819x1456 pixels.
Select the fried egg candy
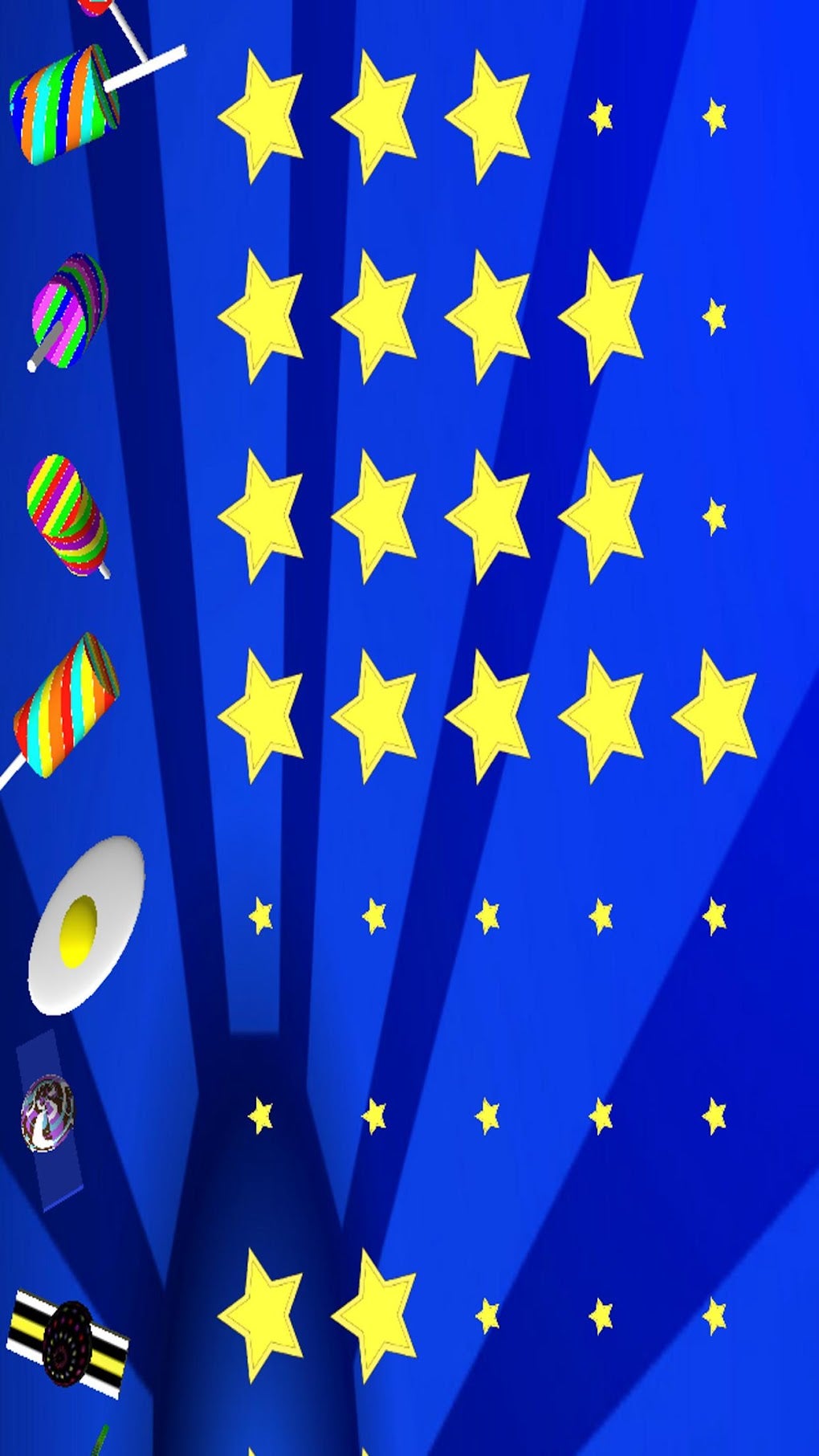pos(87,924)
